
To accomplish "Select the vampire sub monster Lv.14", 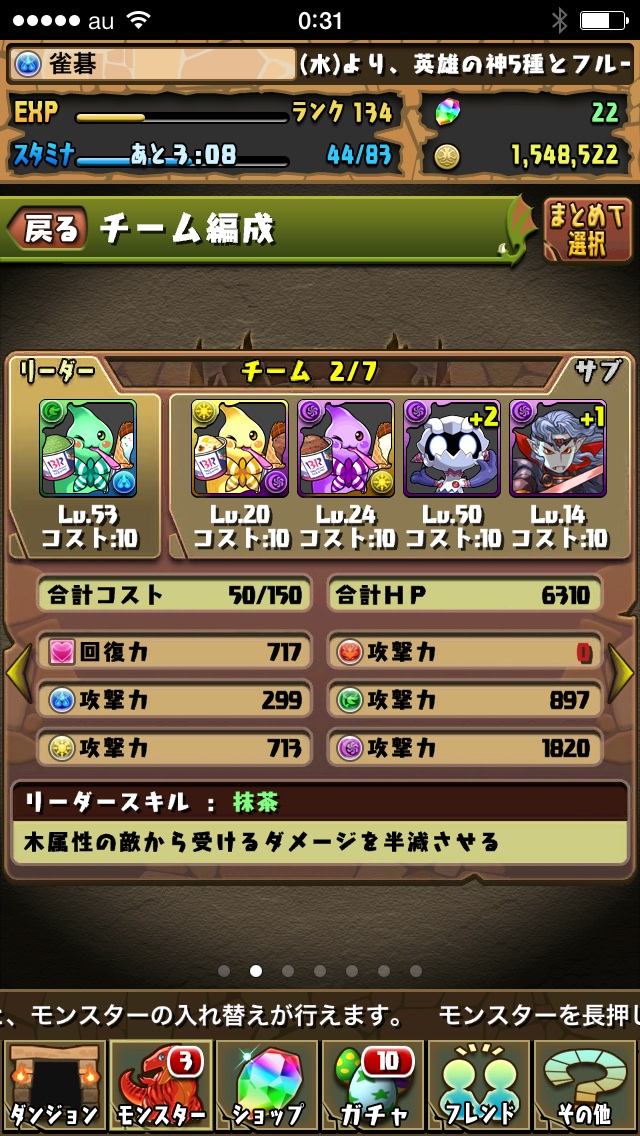I will coord(558,448).
